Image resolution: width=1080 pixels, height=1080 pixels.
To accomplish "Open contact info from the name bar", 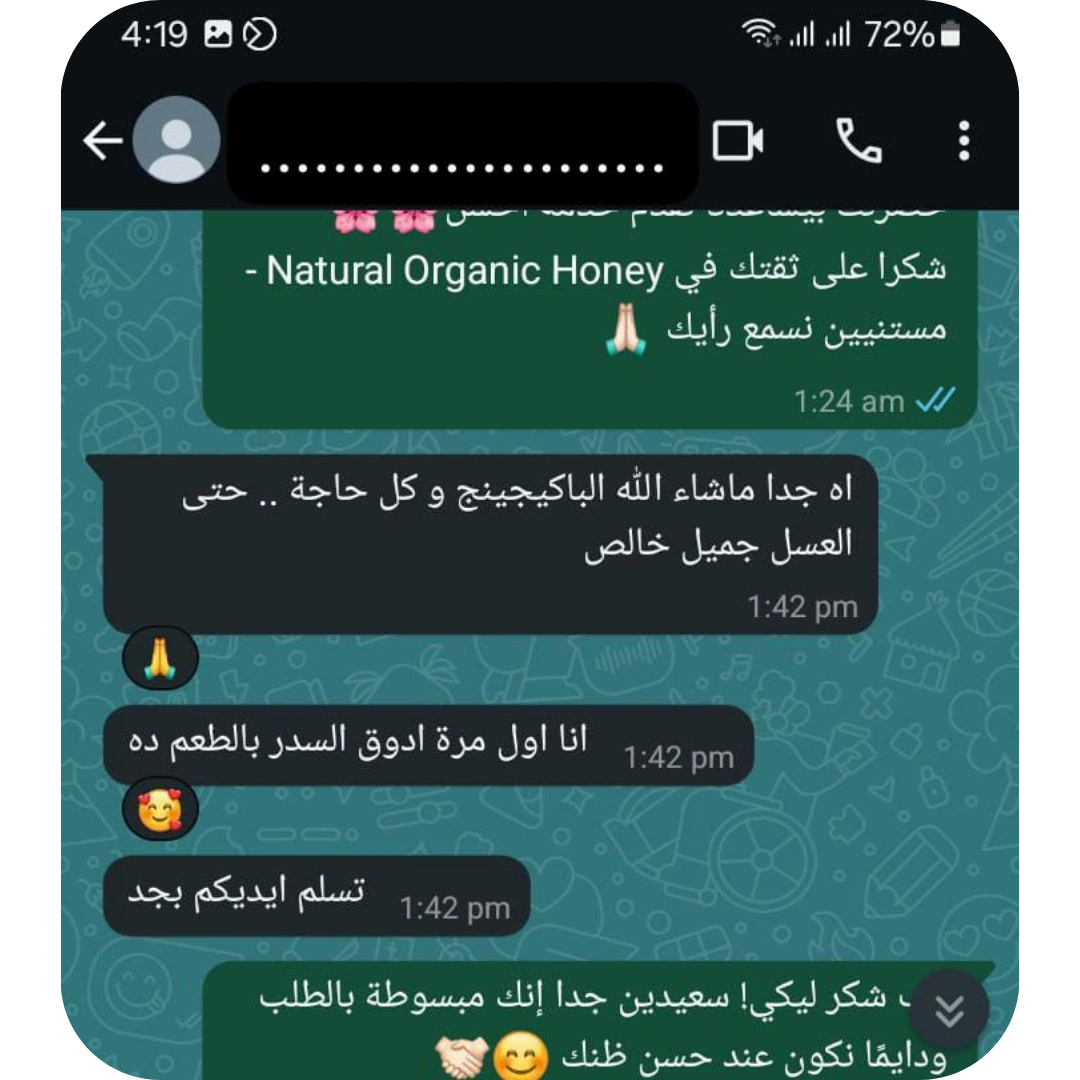I will (x=462, y=143).
